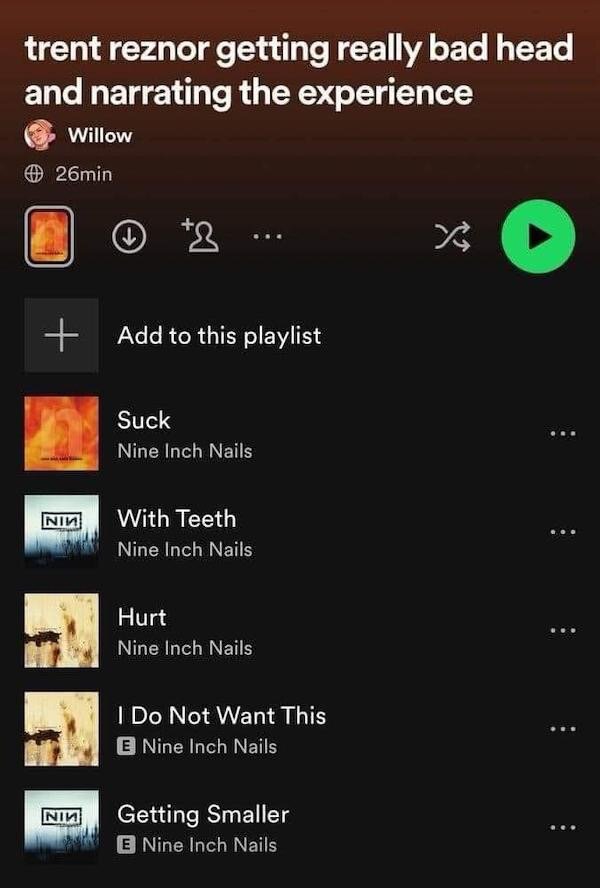Open the playlist cover preview thumbnail

[x=49, y=237]
